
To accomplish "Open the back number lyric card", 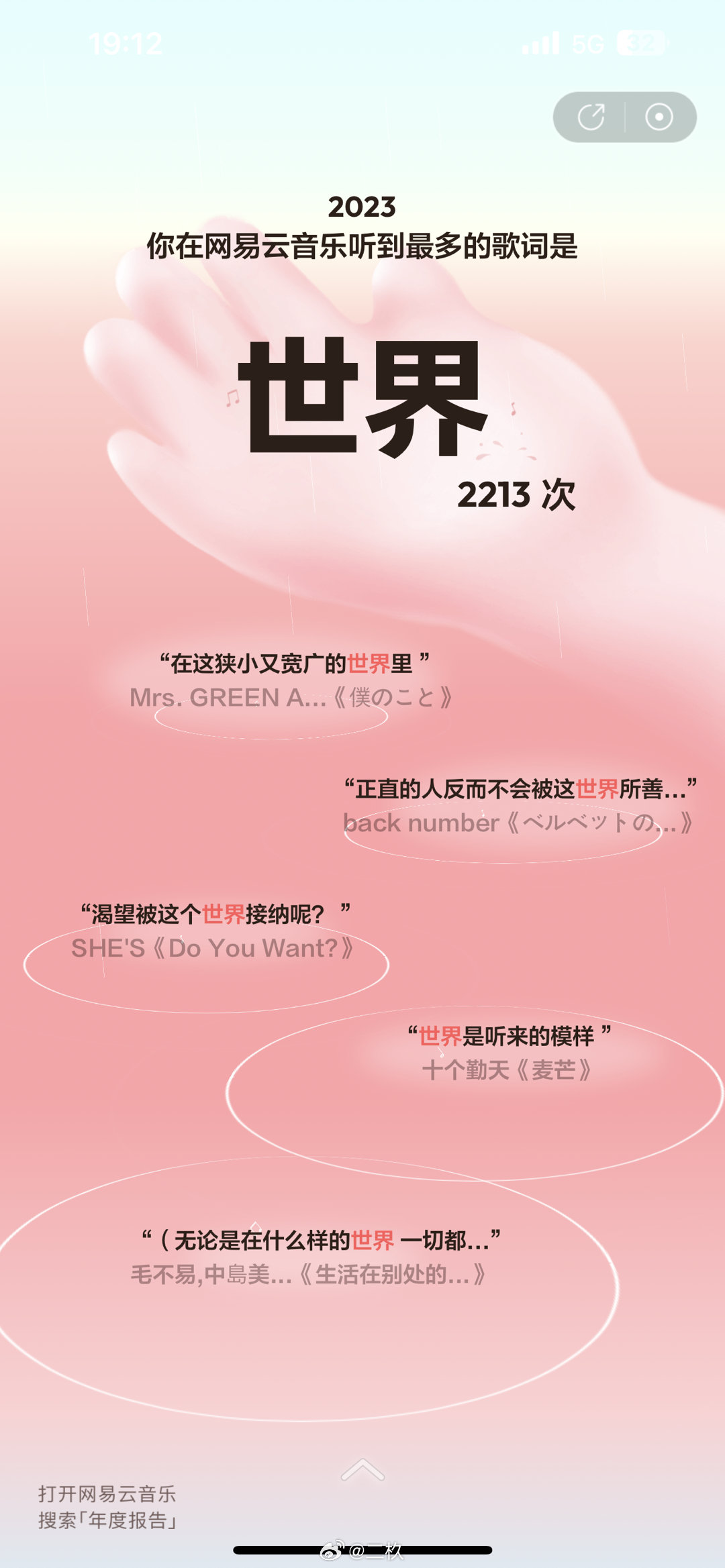I will click(x=520, y=806).
